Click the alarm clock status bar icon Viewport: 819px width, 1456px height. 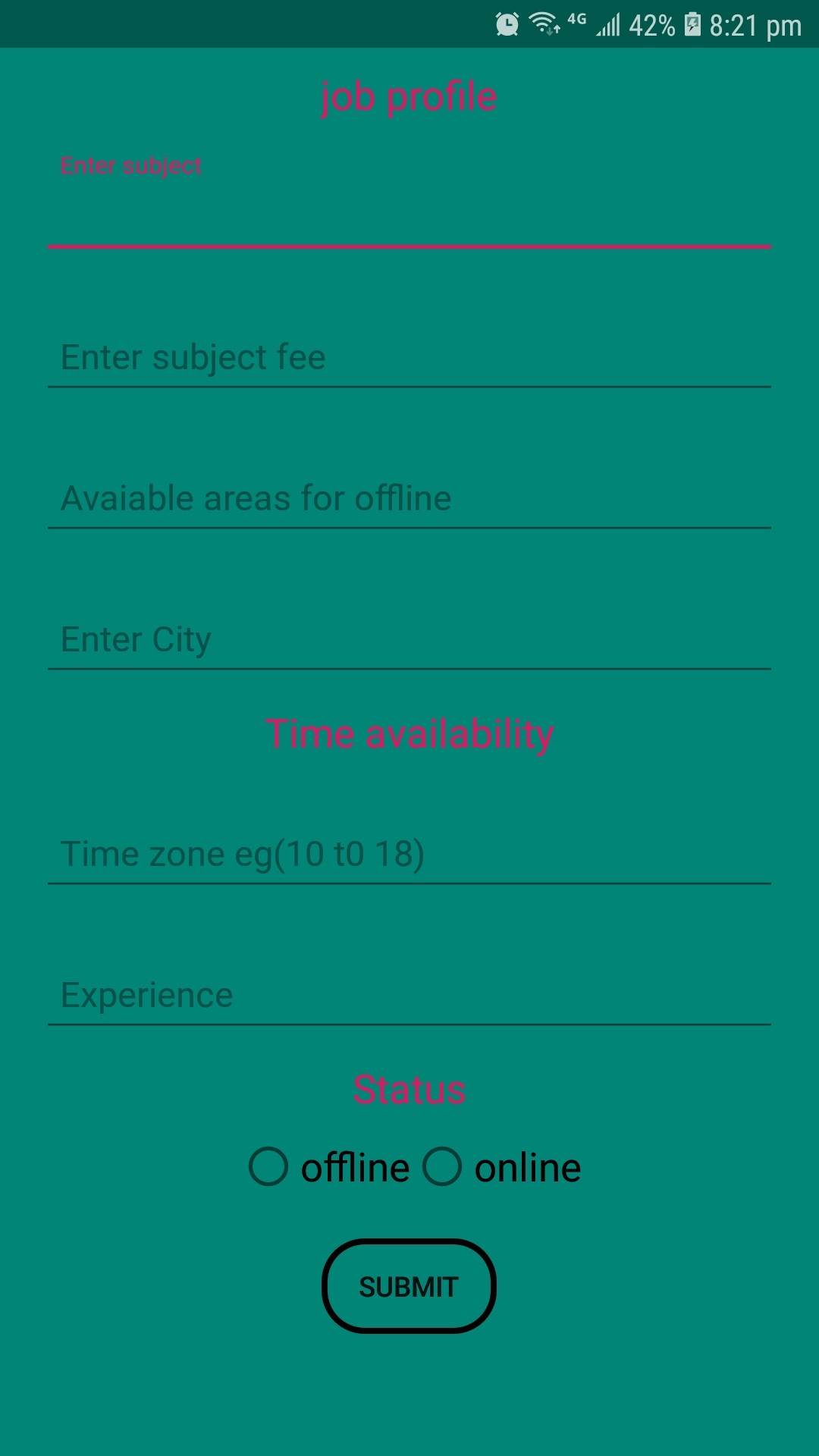tap(507, 25)
